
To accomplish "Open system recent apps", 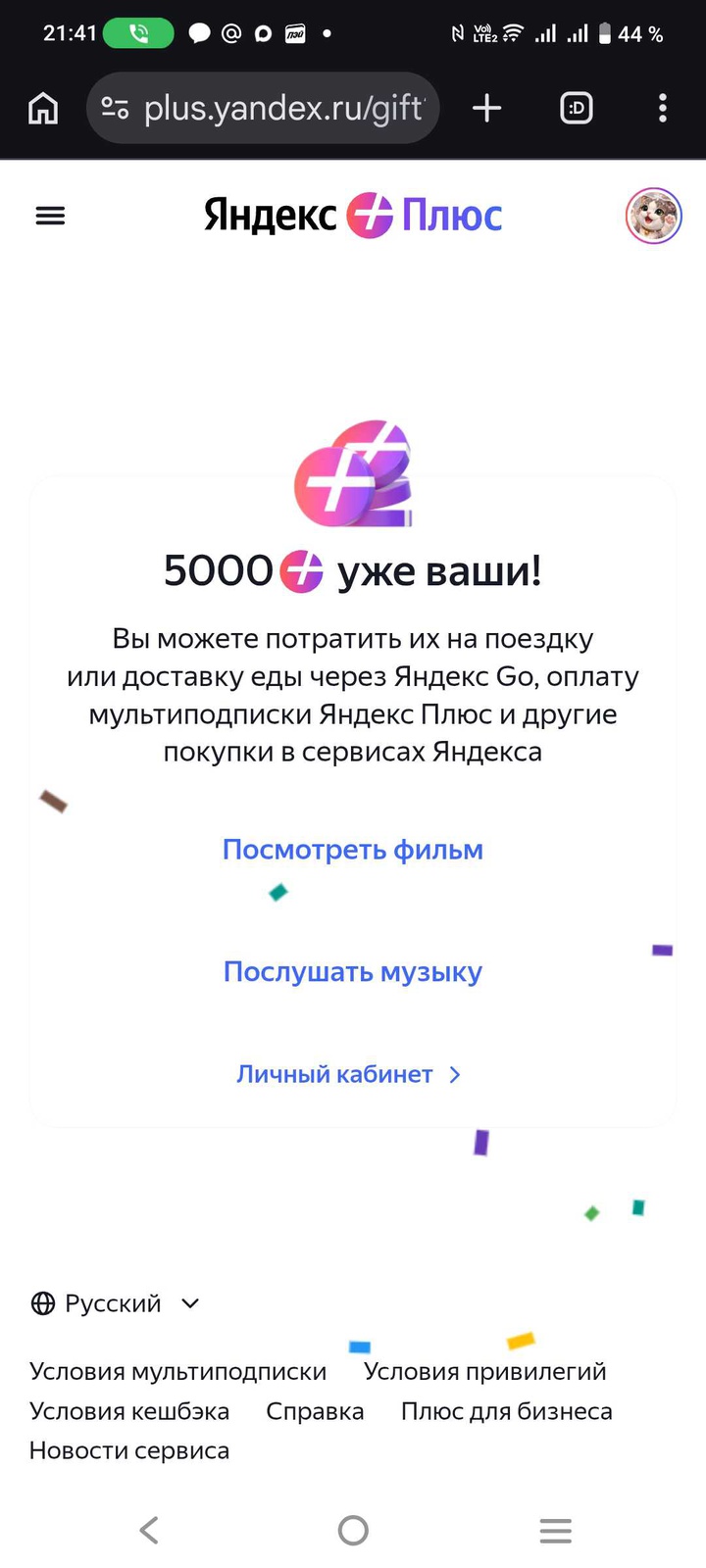I will pyautogui.click(x=555, y=1530).
